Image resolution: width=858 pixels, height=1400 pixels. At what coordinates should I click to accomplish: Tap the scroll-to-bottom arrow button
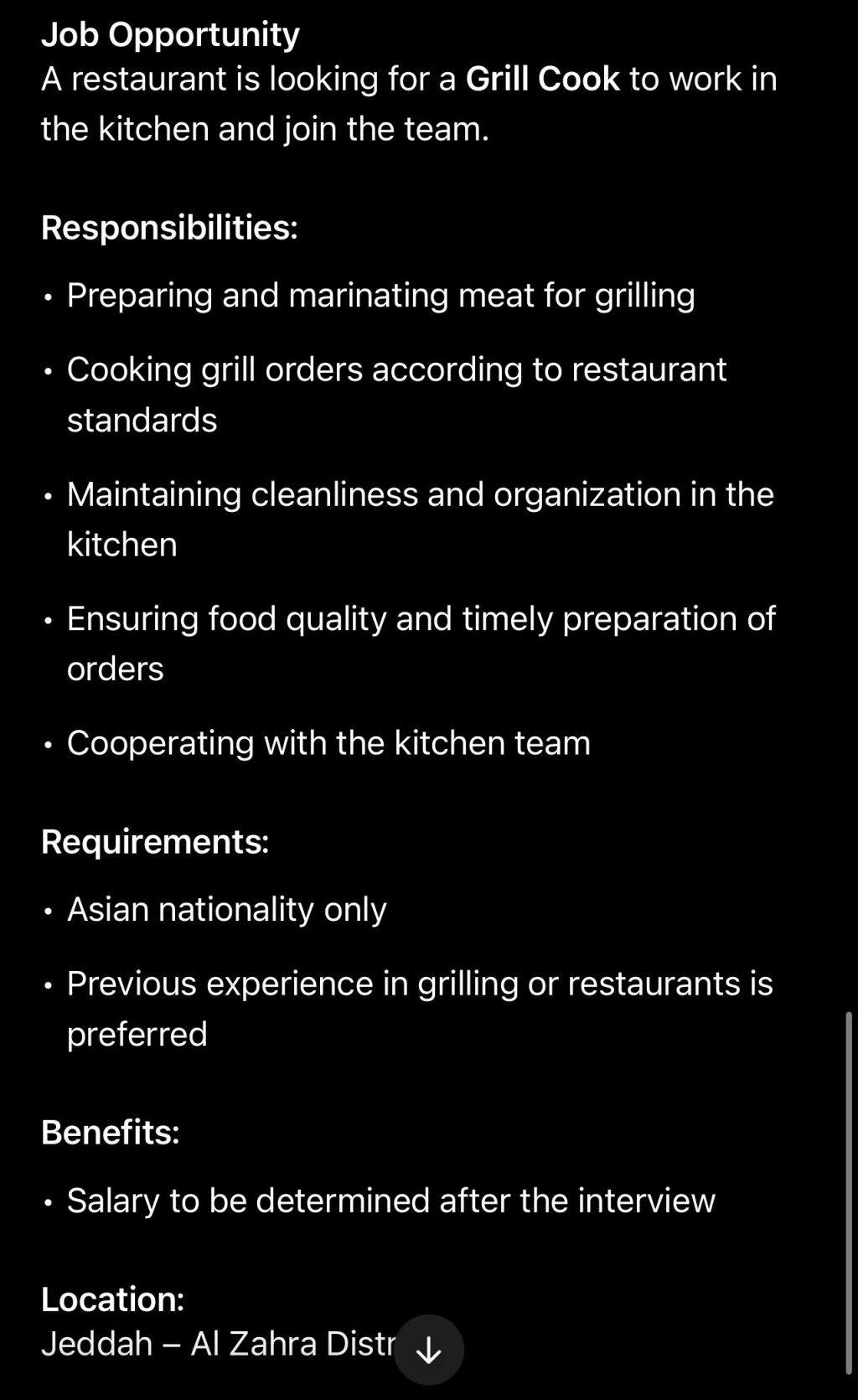point(429,1349)
